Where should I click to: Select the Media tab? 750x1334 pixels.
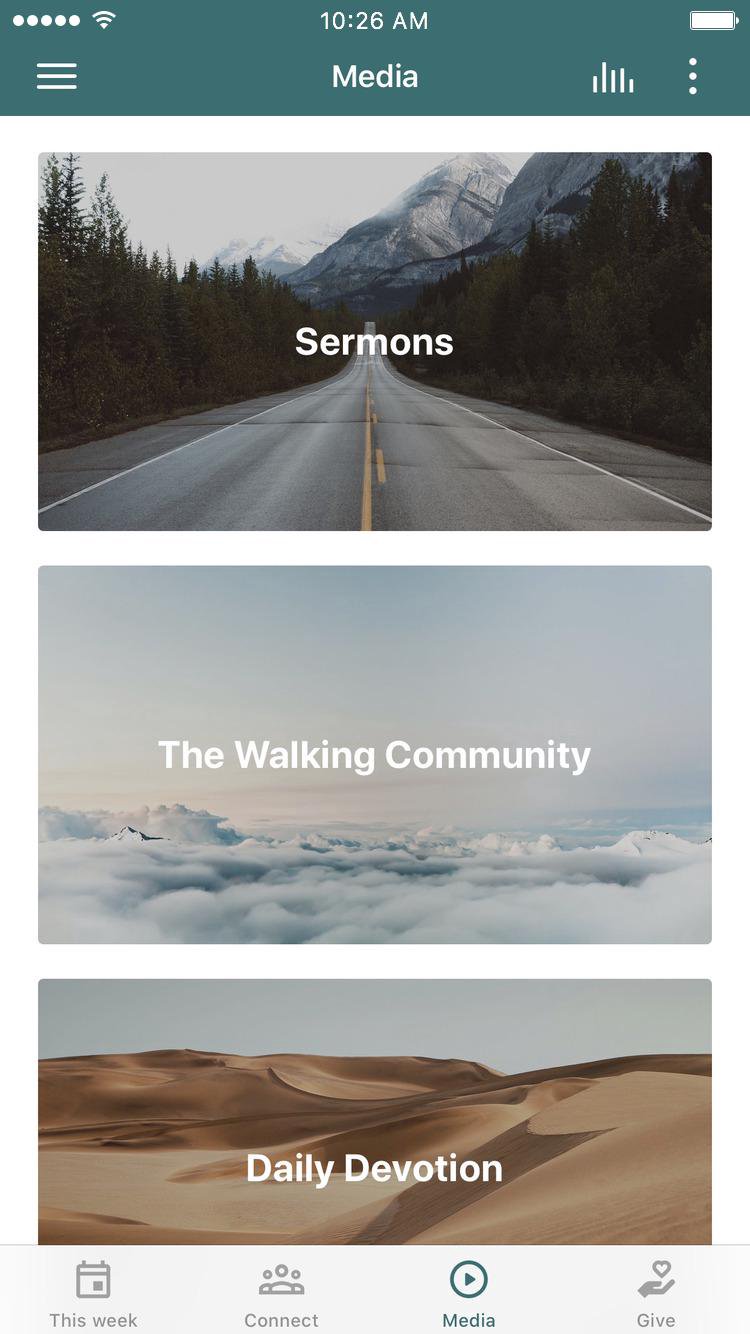[468, 1294]
